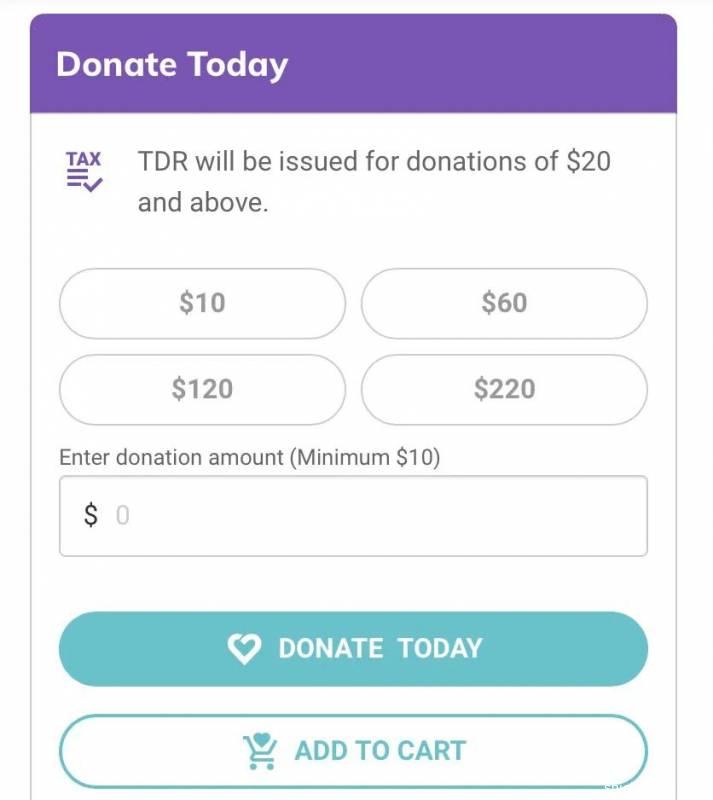Add donation to cart
The width and height of the screenshot is (713, 800).
pos(353,751)
